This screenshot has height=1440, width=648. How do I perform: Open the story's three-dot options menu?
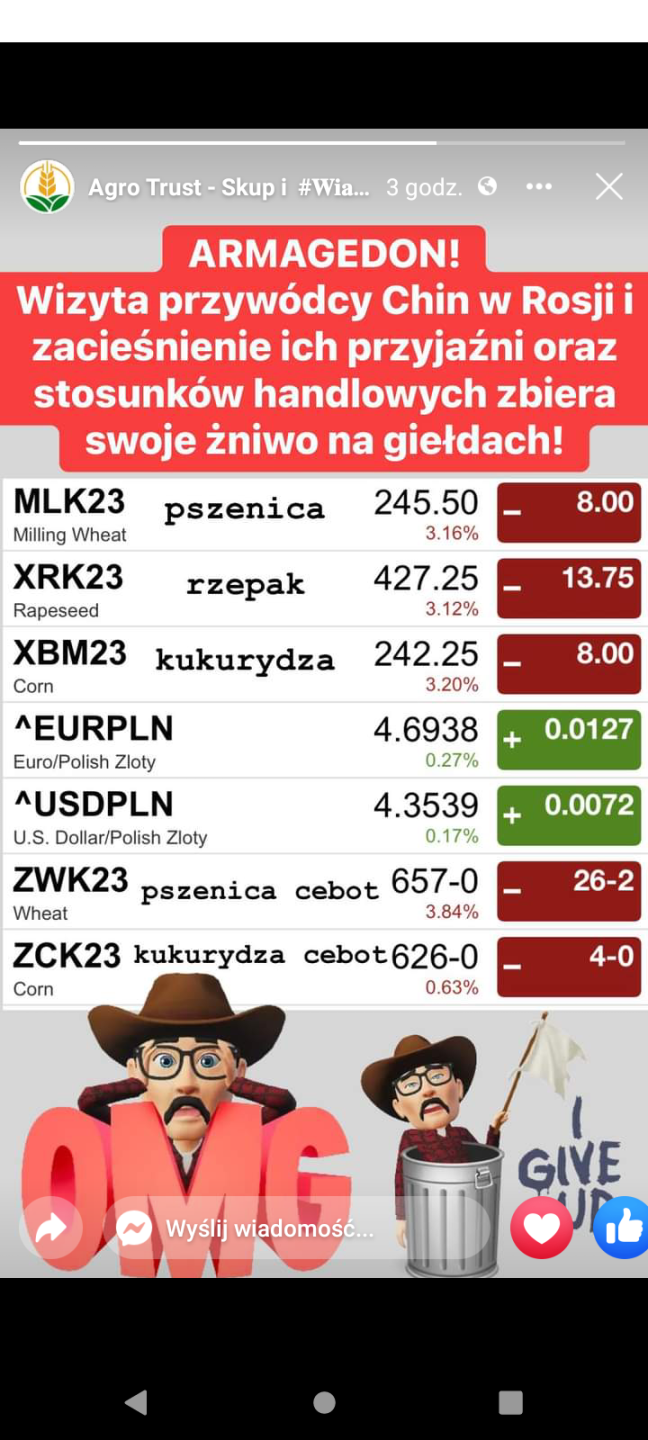(x=539, y=187)
